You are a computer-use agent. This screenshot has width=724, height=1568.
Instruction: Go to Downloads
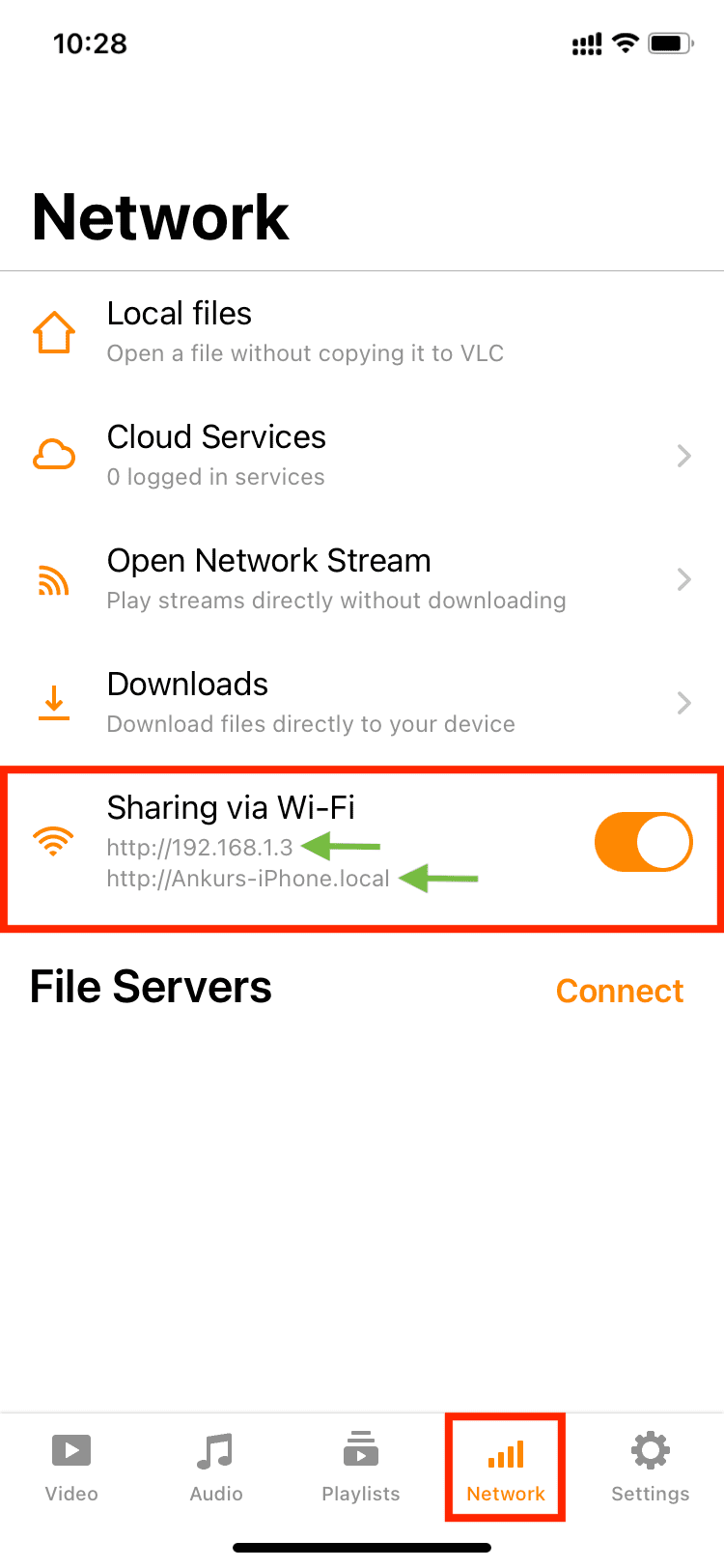coord(362,704)
